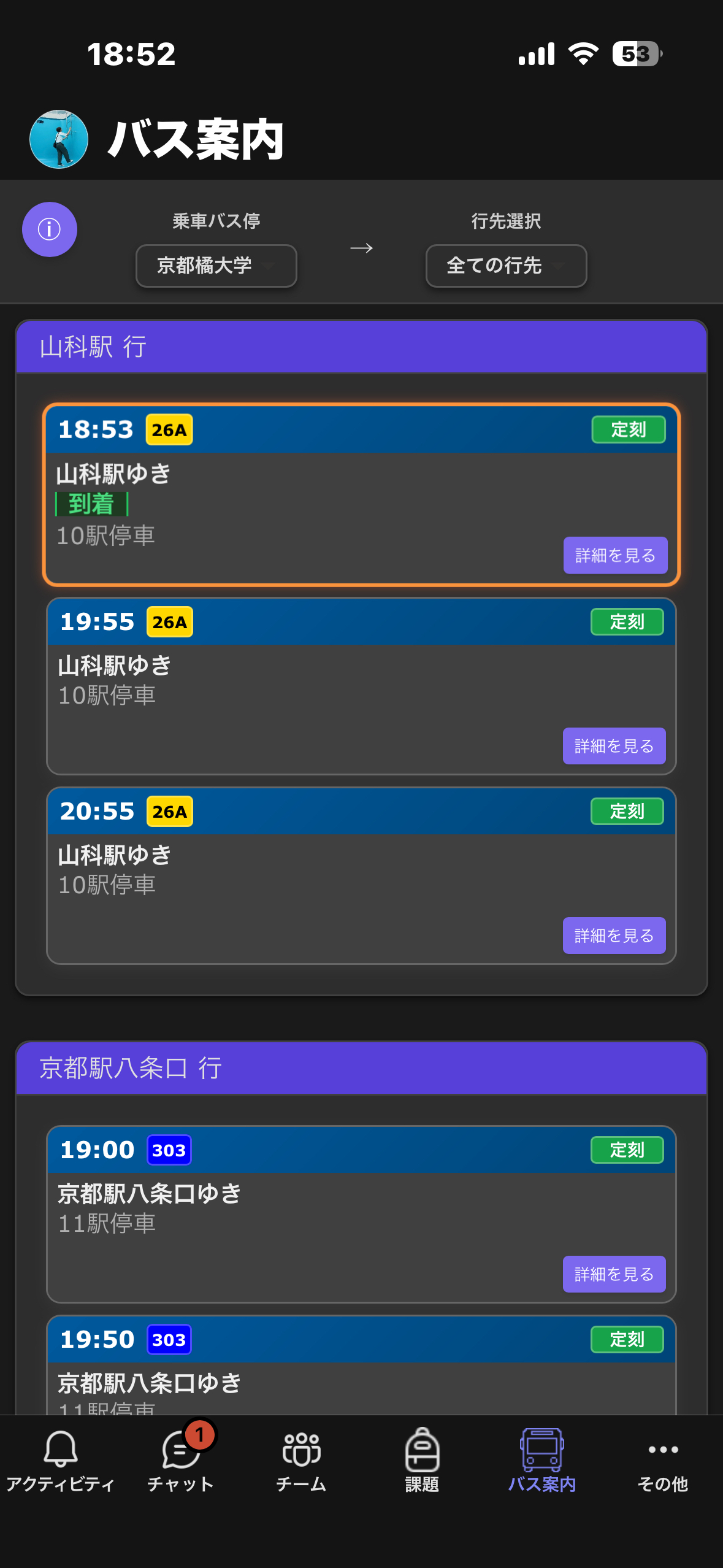Open the info icon button
Viewport: 723px width, 1568px height.
[x=49, y=229]
